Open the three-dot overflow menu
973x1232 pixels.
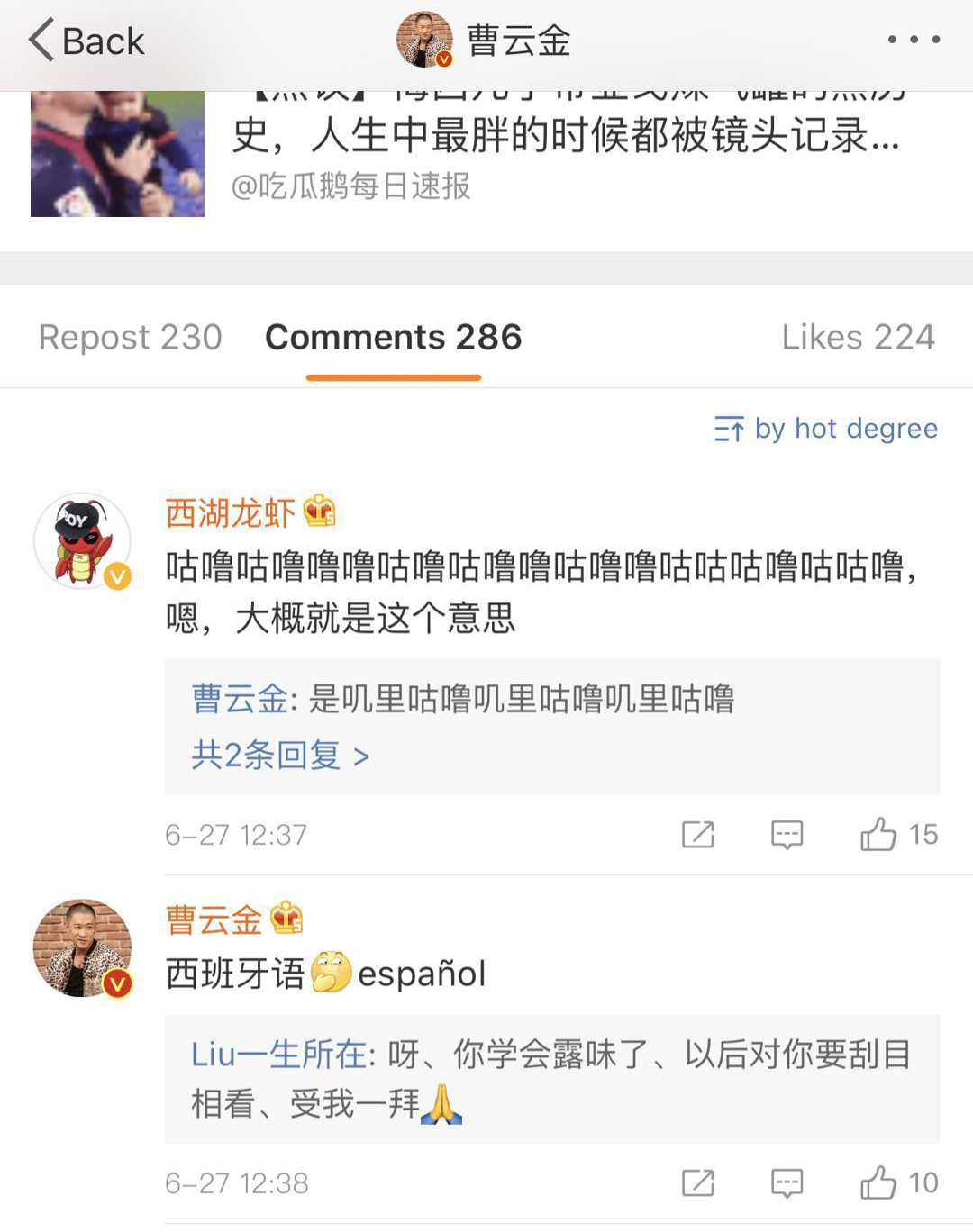pyautogui.click(x=914, y=40)
